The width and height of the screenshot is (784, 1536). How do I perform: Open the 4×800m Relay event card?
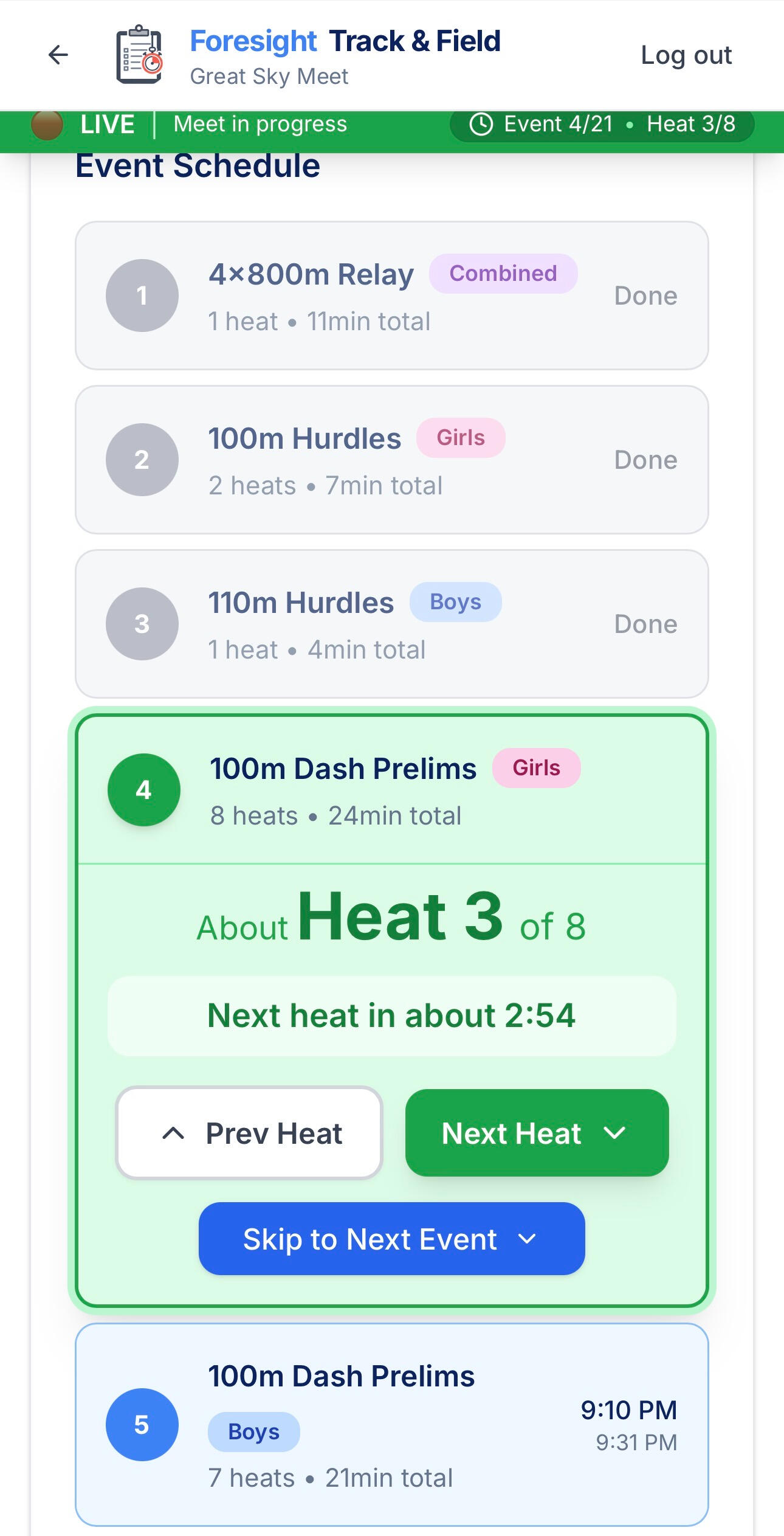point(391,296)
